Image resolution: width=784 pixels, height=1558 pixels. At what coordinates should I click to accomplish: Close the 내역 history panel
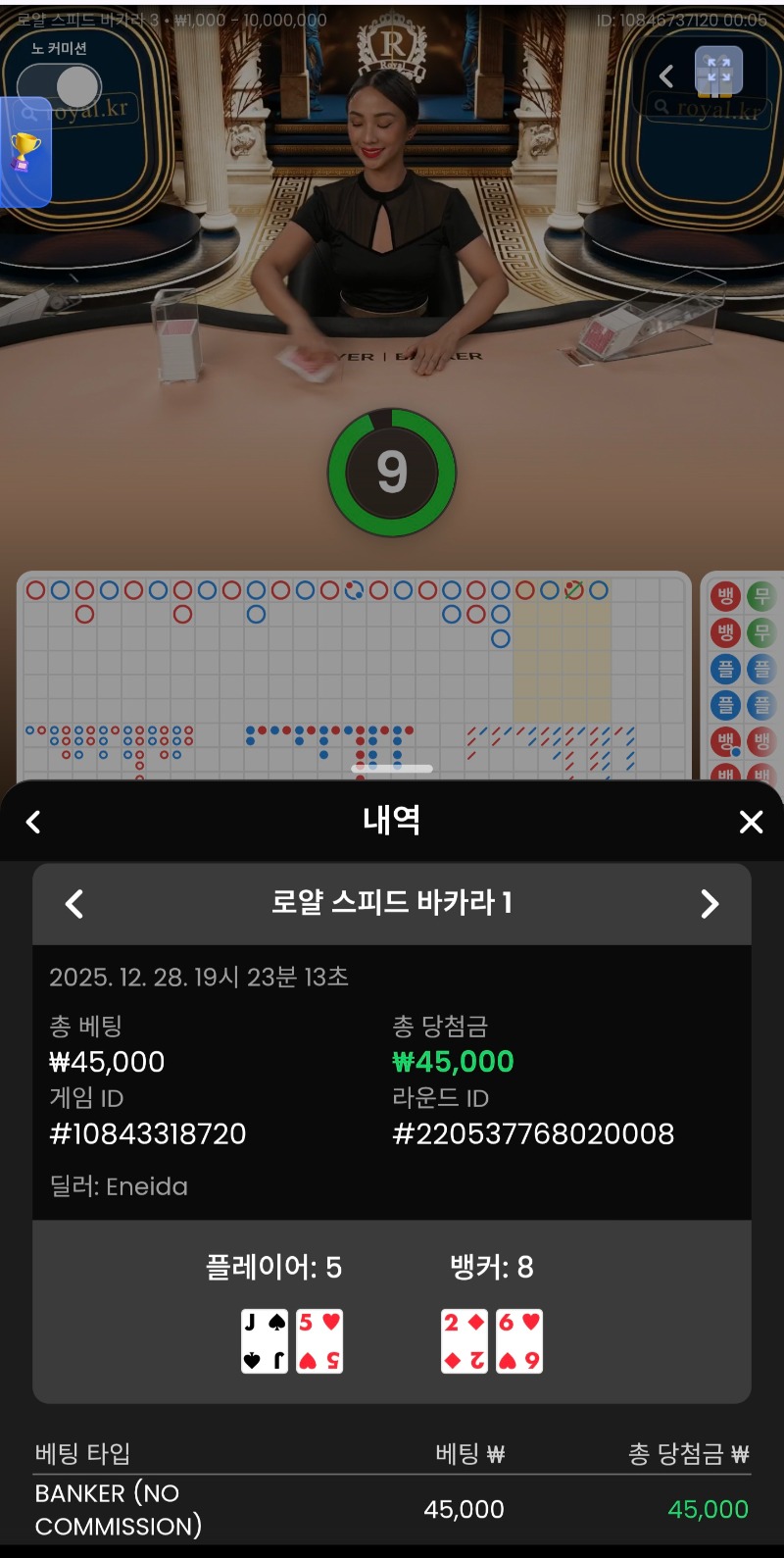(751, 822)
